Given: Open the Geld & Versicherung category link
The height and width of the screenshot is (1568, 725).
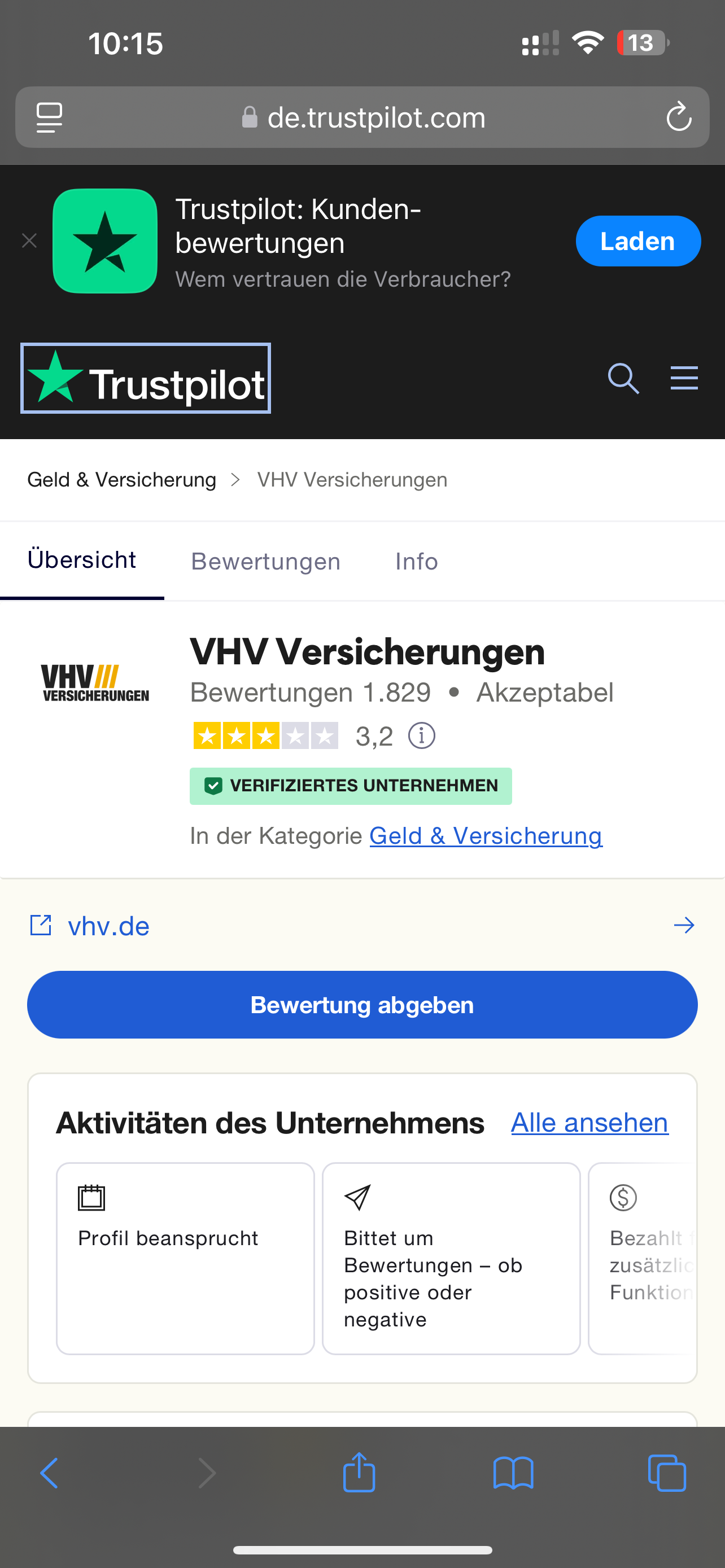Looking at the screenshot, I should (x=486, y=836).
